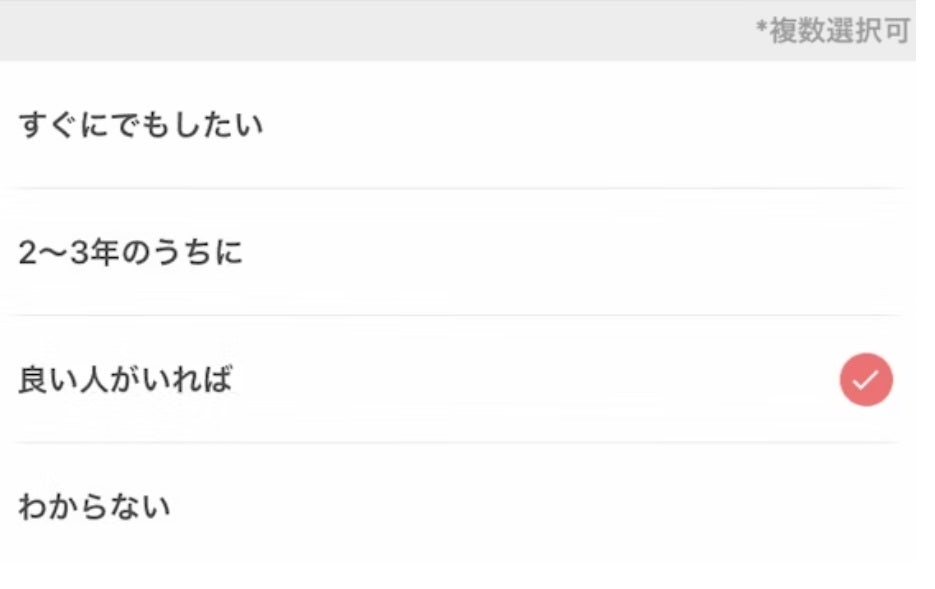Uncheck the 良い人がいれば option
Image resolution: width=935 pixels, height=589 pixels.
click(x=865, y=380)
